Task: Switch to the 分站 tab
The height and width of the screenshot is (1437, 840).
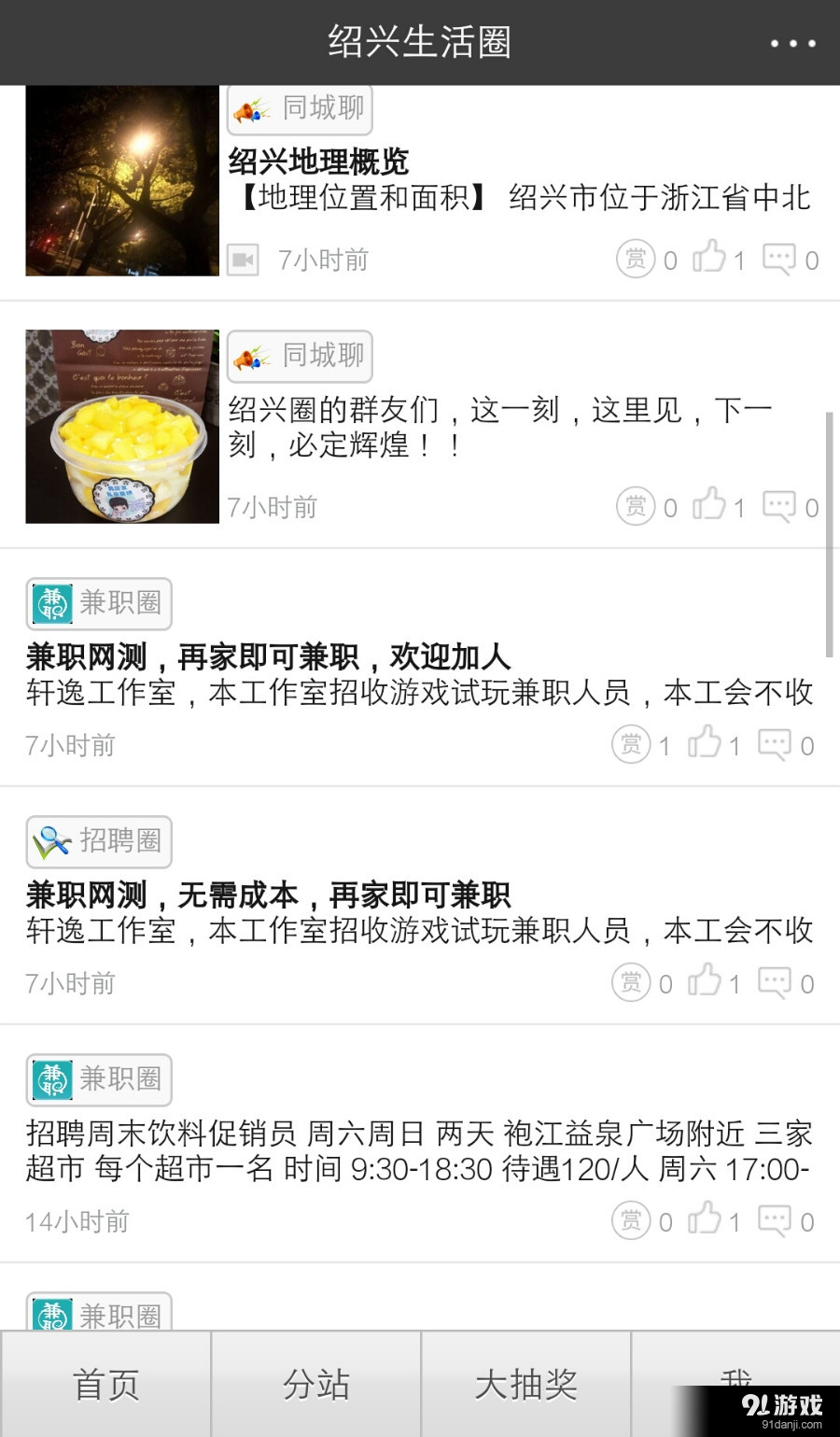Action: pos(316,1385)
